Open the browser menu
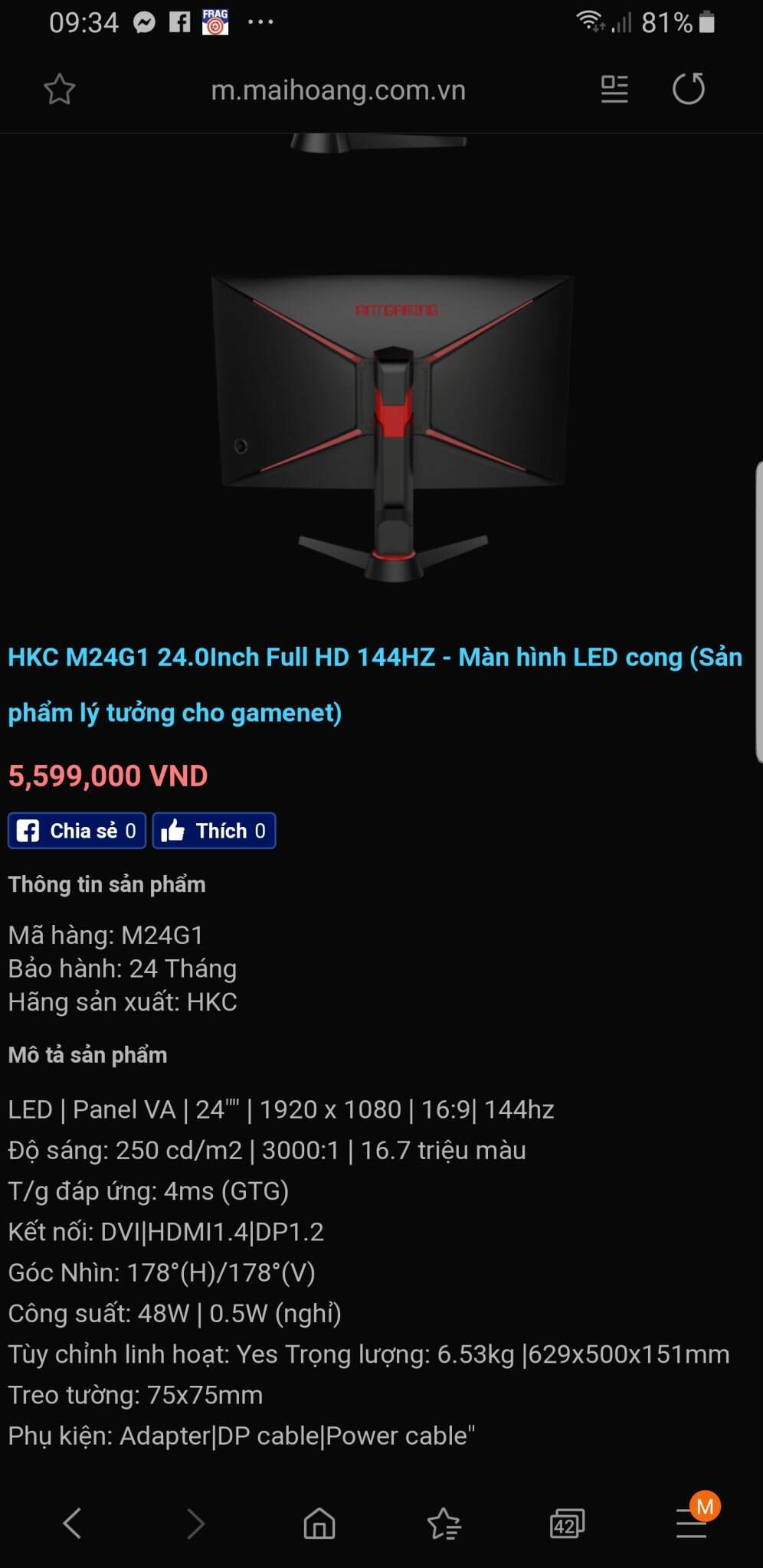The height and width of the screenshot is (1568, 763). [691, 1523]
